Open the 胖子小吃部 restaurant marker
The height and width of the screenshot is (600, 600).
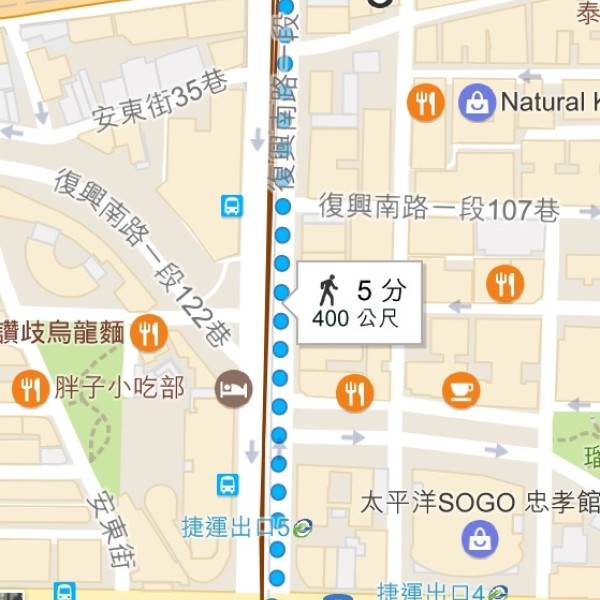tap(30, 388)
